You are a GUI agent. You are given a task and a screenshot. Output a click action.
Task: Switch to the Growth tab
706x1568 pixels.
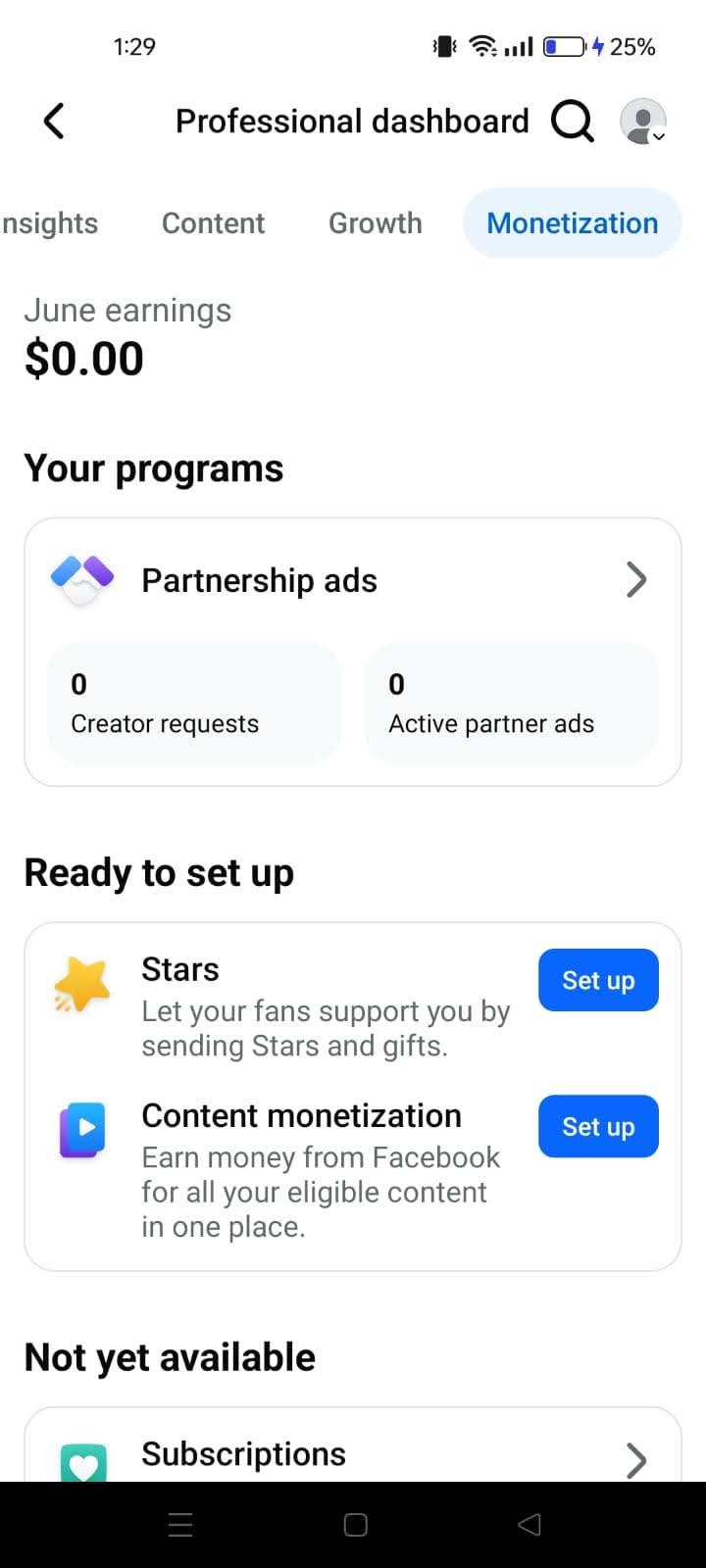(376, 223)
